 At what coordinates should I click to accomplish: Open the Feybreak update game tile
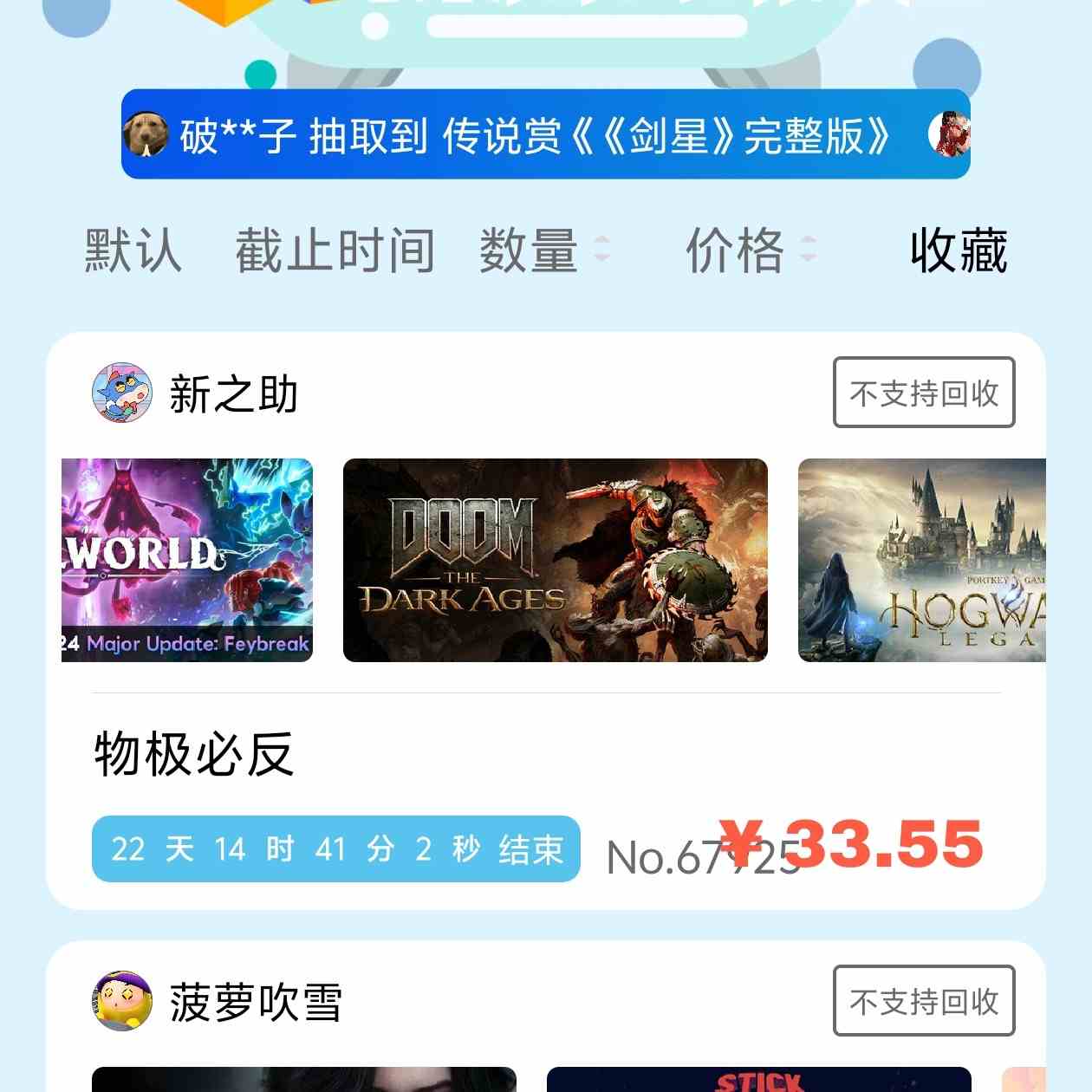tap(187, 560)
